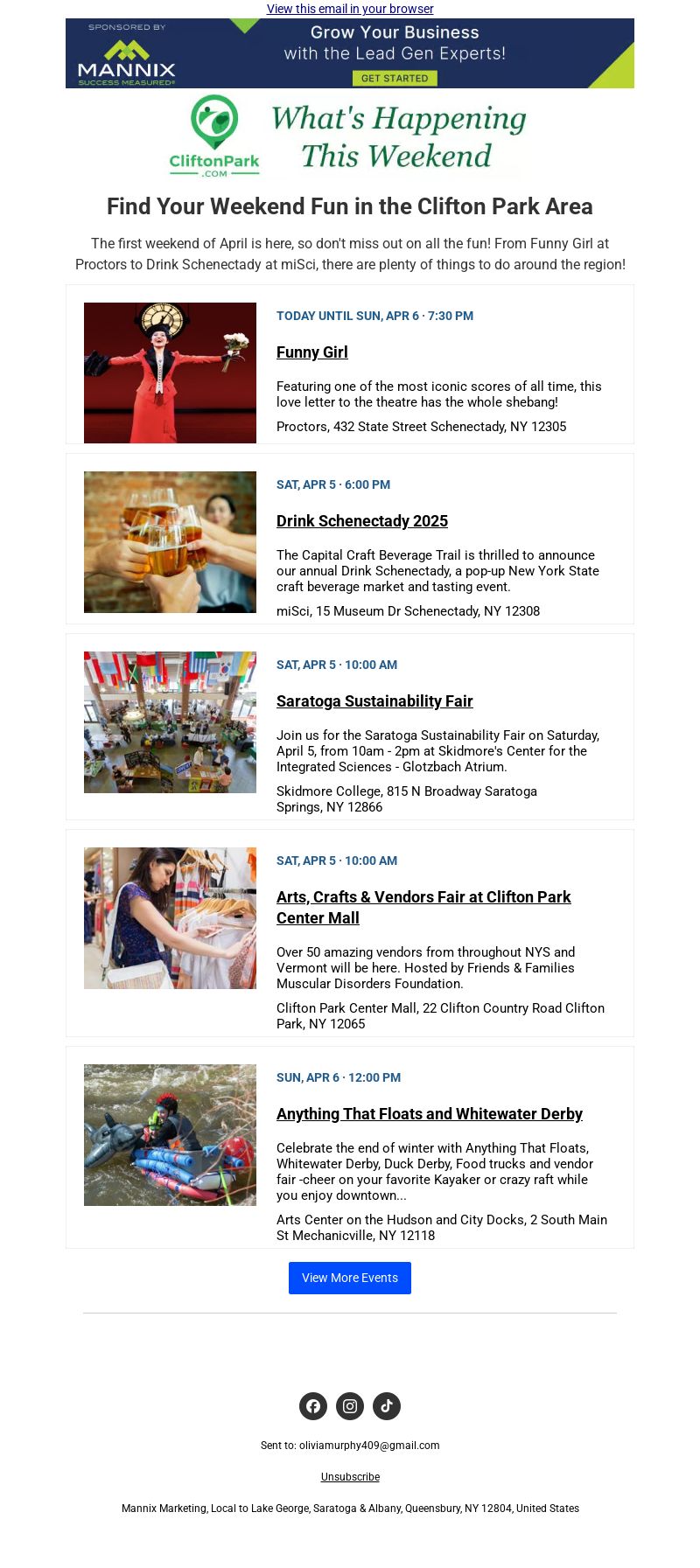This screenshot has width=700, height=1568.
Task: Open 'View this email in your browser' link
Action: (350, 9)
